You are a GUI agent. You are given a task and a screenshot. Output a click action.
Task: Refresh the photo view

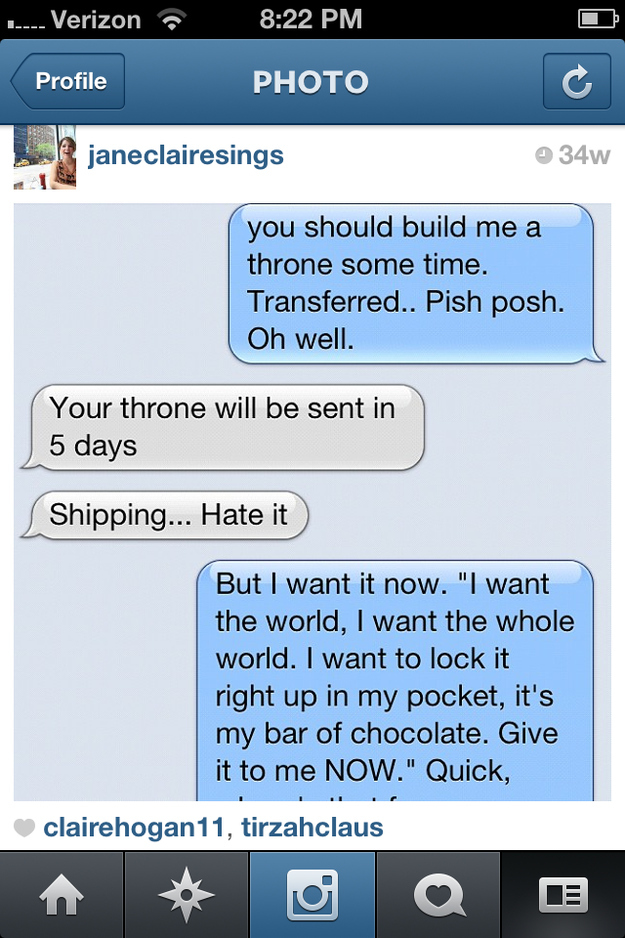pos(576,82)
